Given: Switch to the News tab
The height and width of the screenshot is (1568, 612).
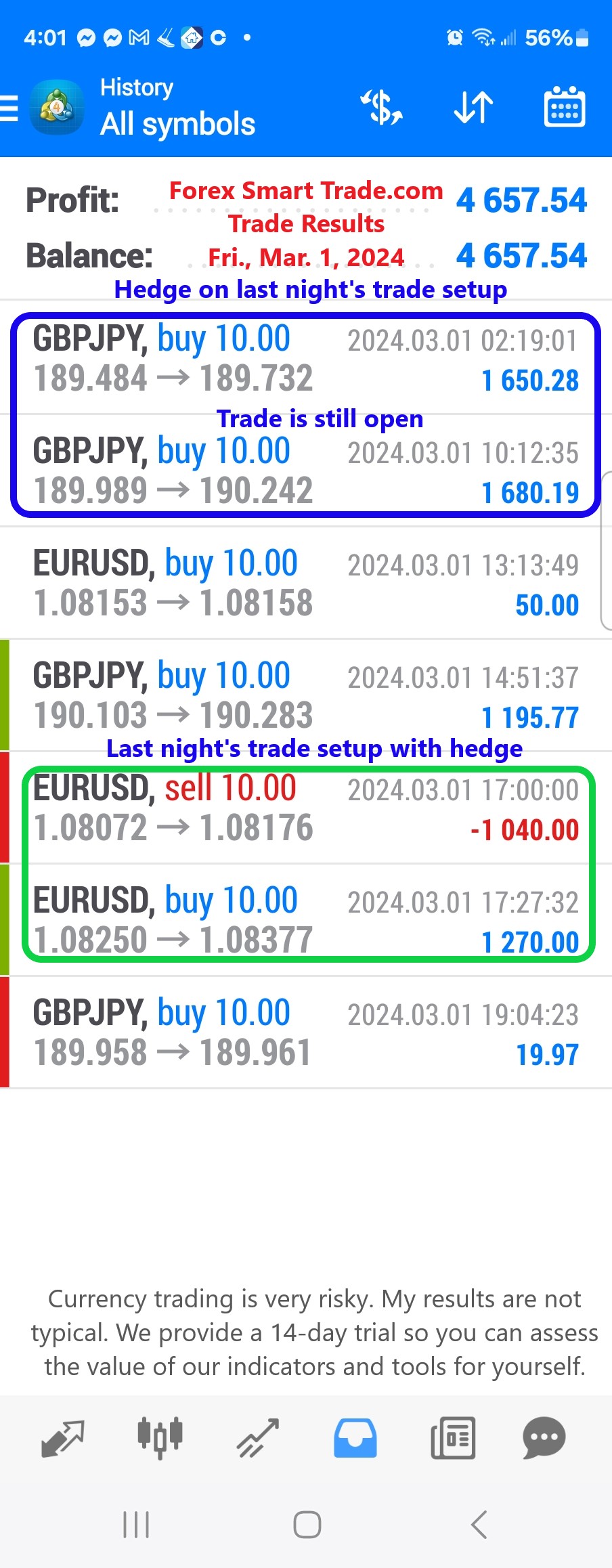Looking at the screenshot, I should point(452,1438).
